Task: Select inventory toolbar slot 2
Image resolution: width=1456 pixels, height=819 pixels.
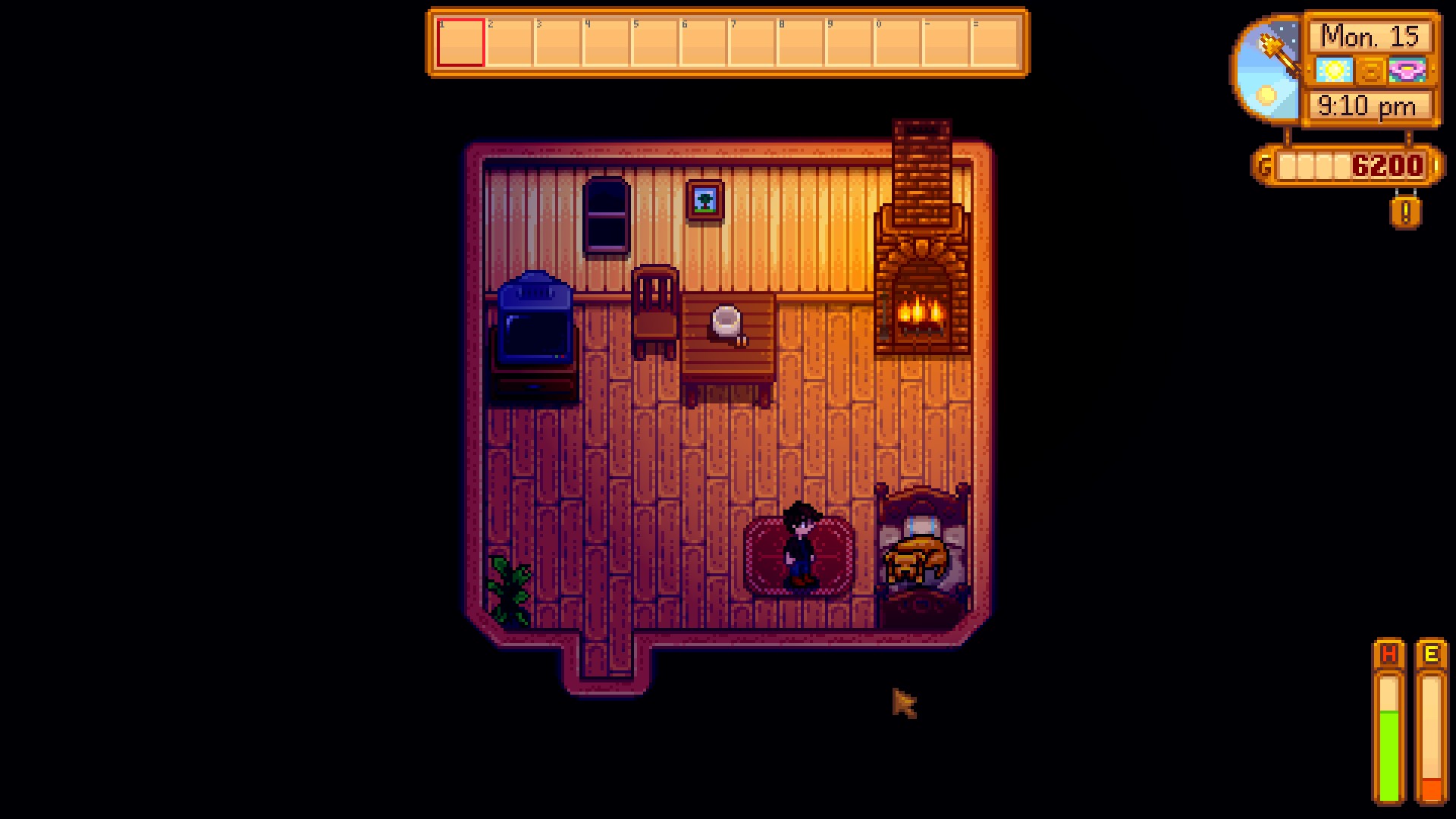Action: tap(509, 42)
